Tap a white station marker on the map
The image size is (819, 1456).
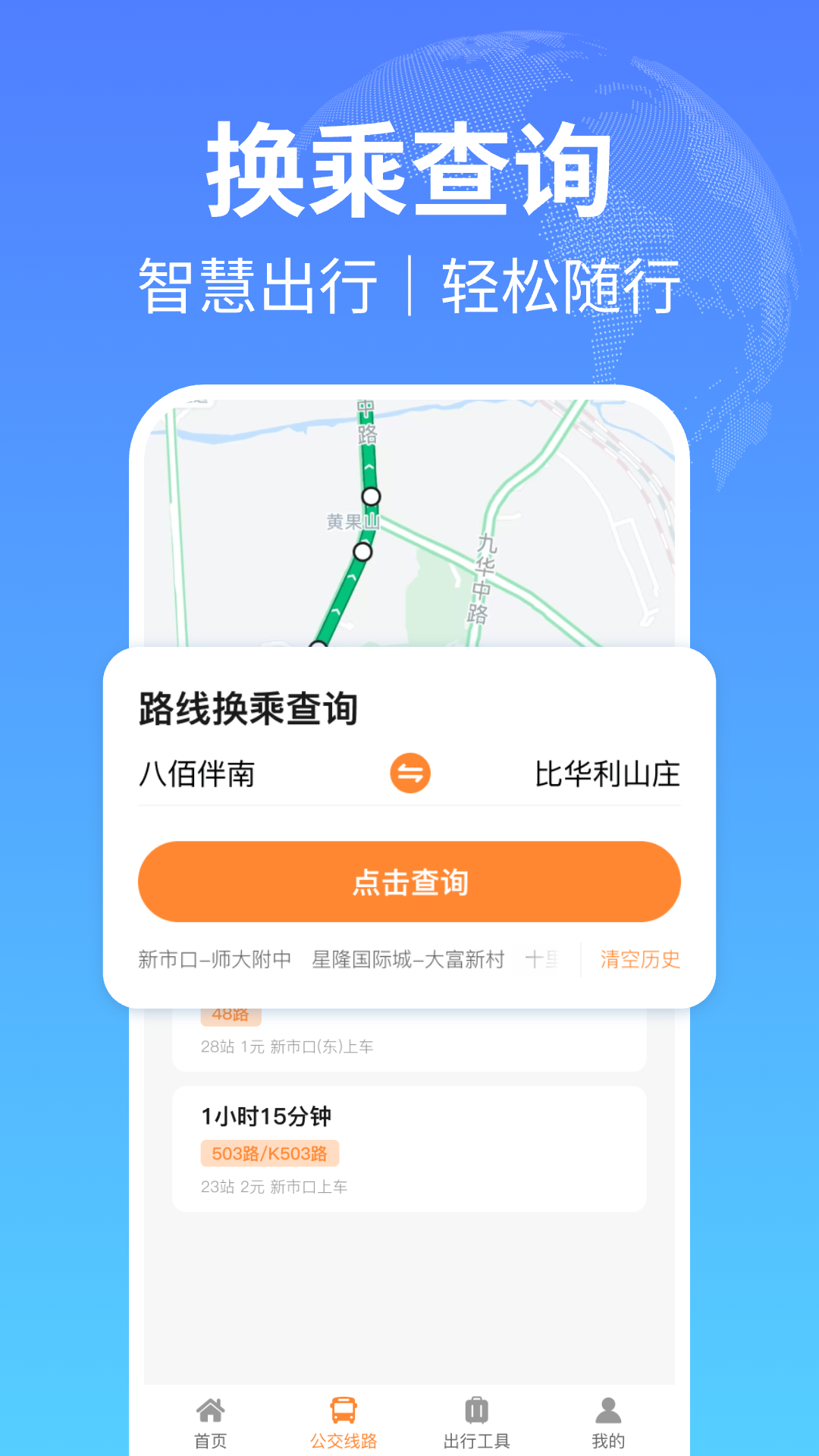[369, 497]
